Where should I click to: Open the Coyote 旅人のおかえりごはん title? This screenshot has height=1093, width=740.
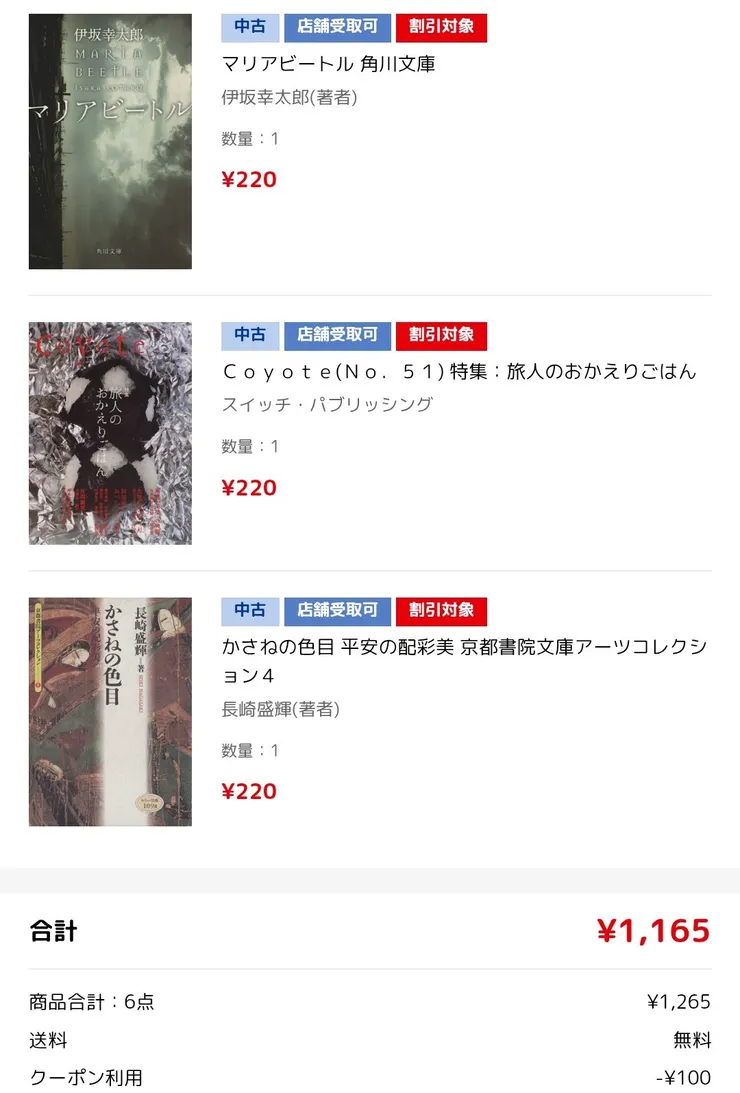pos(458,371)
